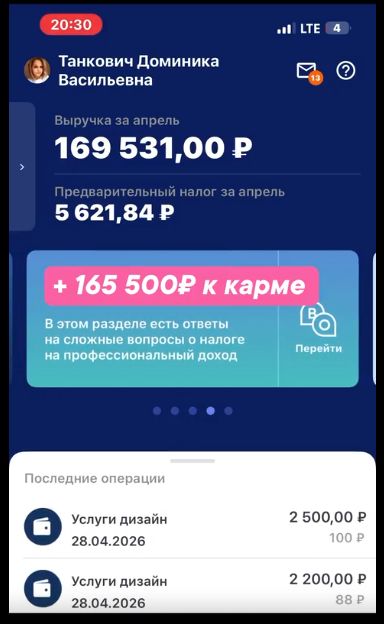
Task: Tap the operations sheet drag handle
Action: 193,461
